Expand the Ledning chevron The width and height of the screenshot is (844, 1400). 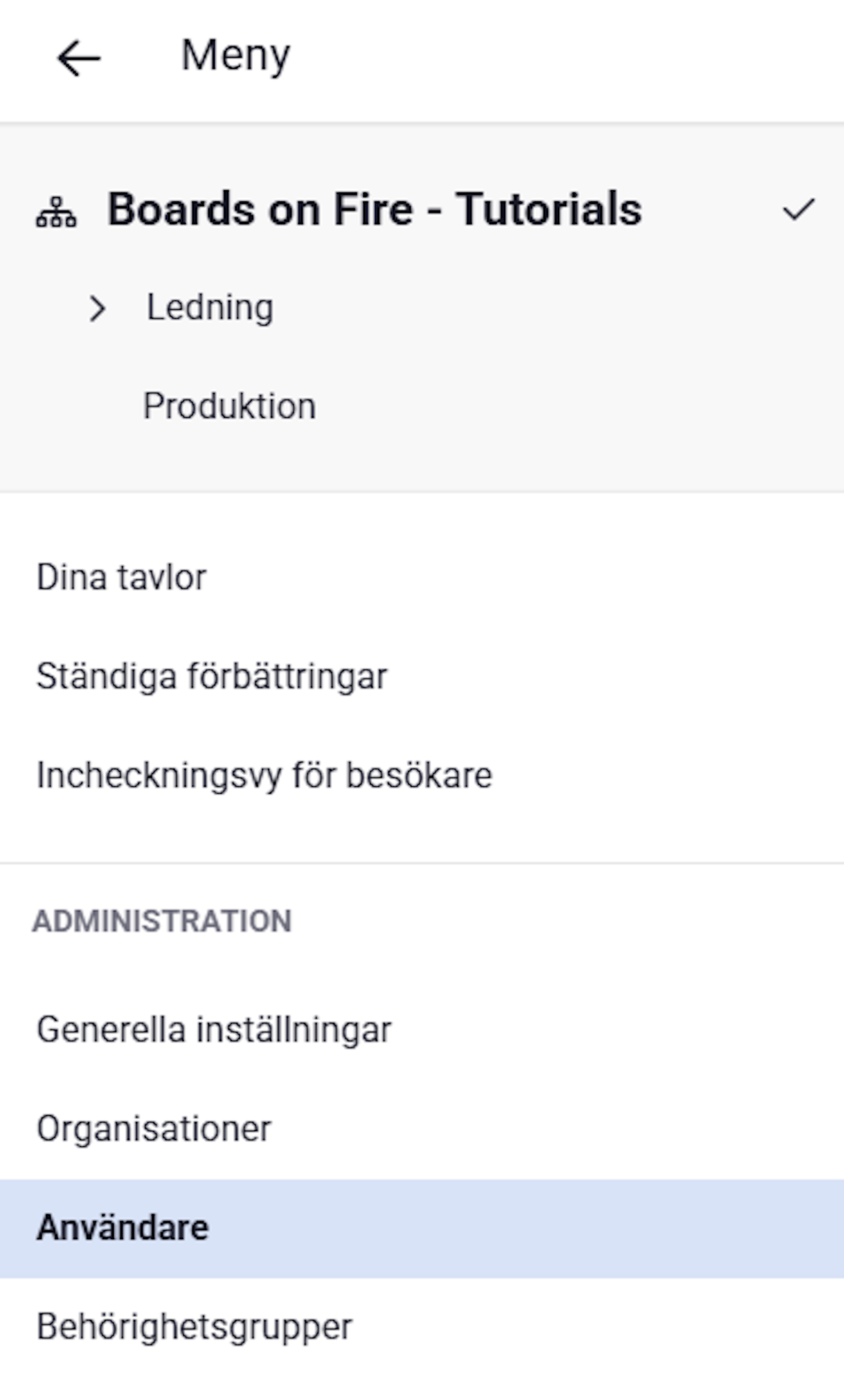pos(98,309)
